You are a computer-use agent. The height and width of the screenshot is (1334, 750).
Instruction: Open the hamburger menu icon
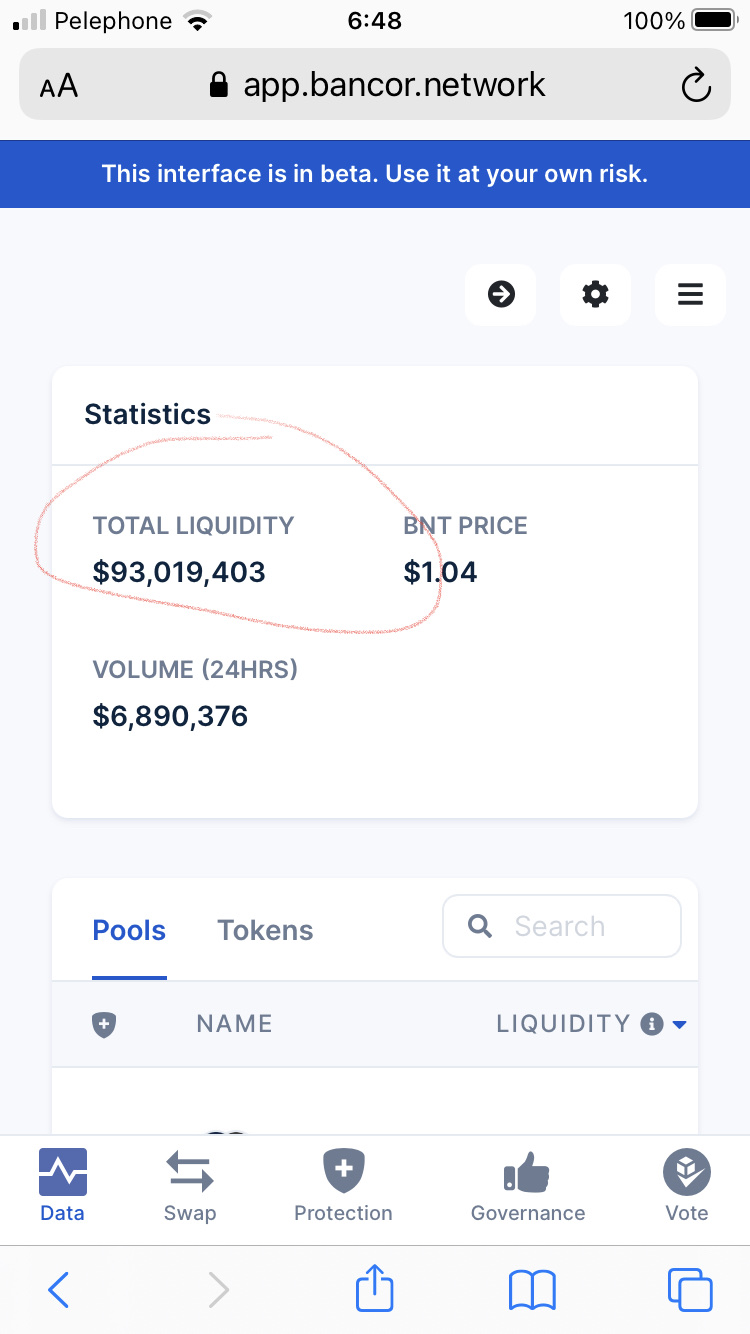point(690,294)
